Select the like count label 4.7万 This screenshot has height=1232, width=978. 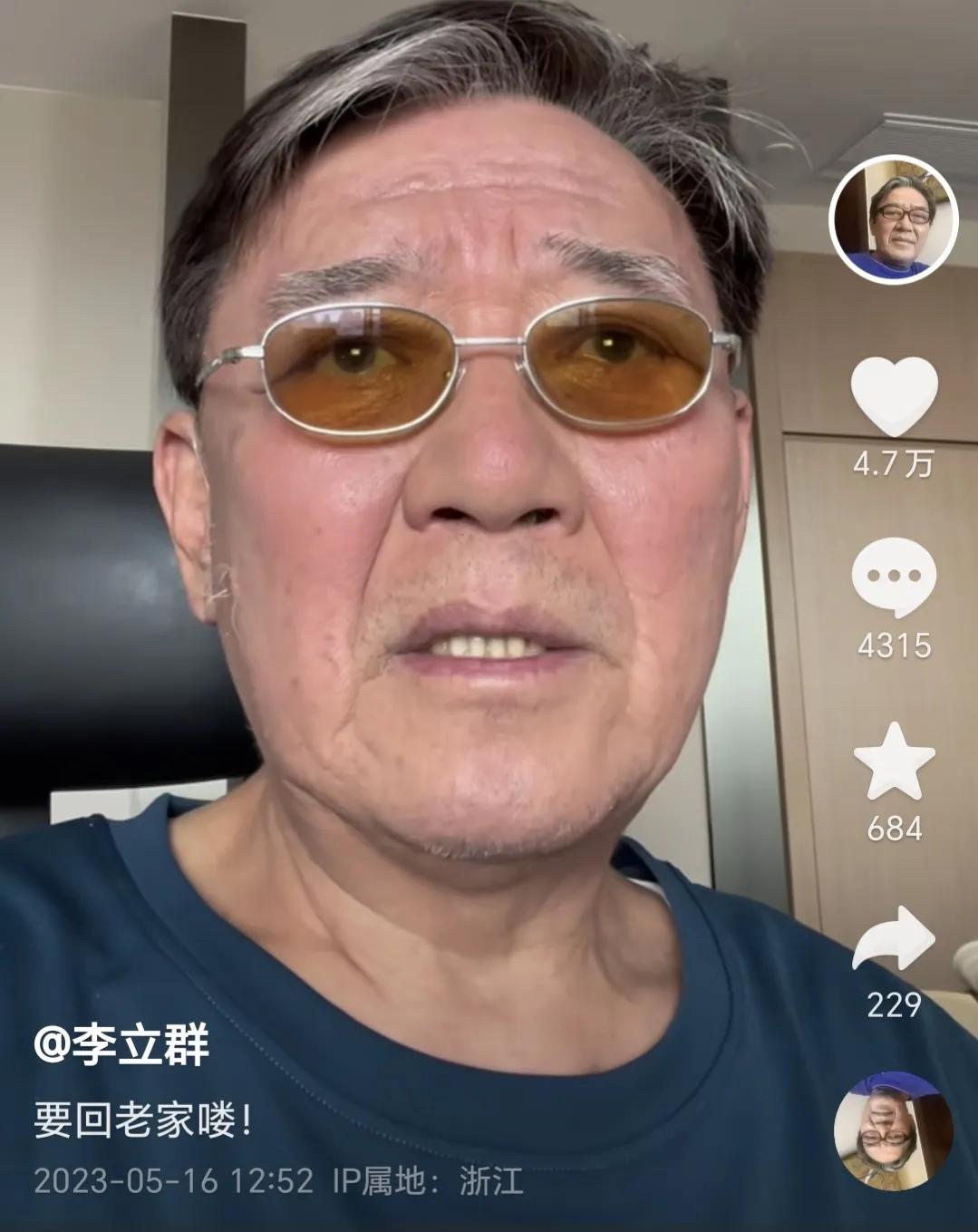coord(891,463)
